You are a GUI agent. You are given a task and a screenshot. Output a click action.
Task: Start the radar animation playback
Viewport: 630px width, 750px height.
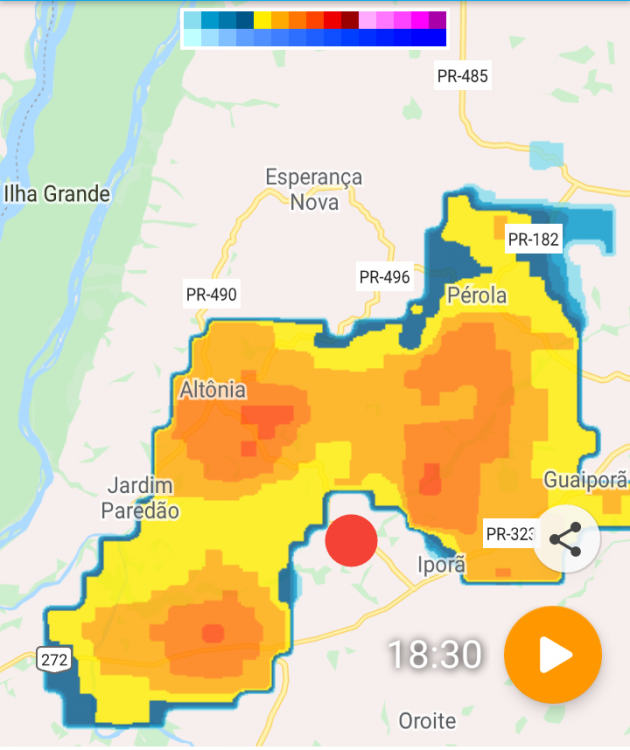point(553,656)
